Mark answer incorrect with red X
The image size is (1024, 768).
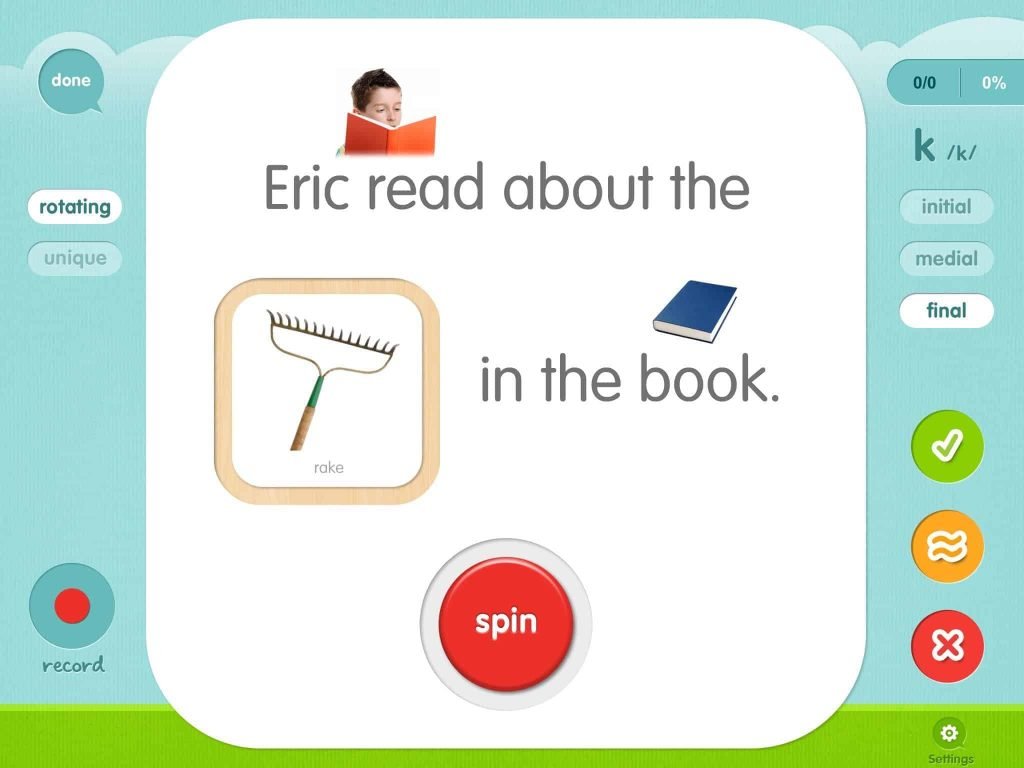(946, 647)
